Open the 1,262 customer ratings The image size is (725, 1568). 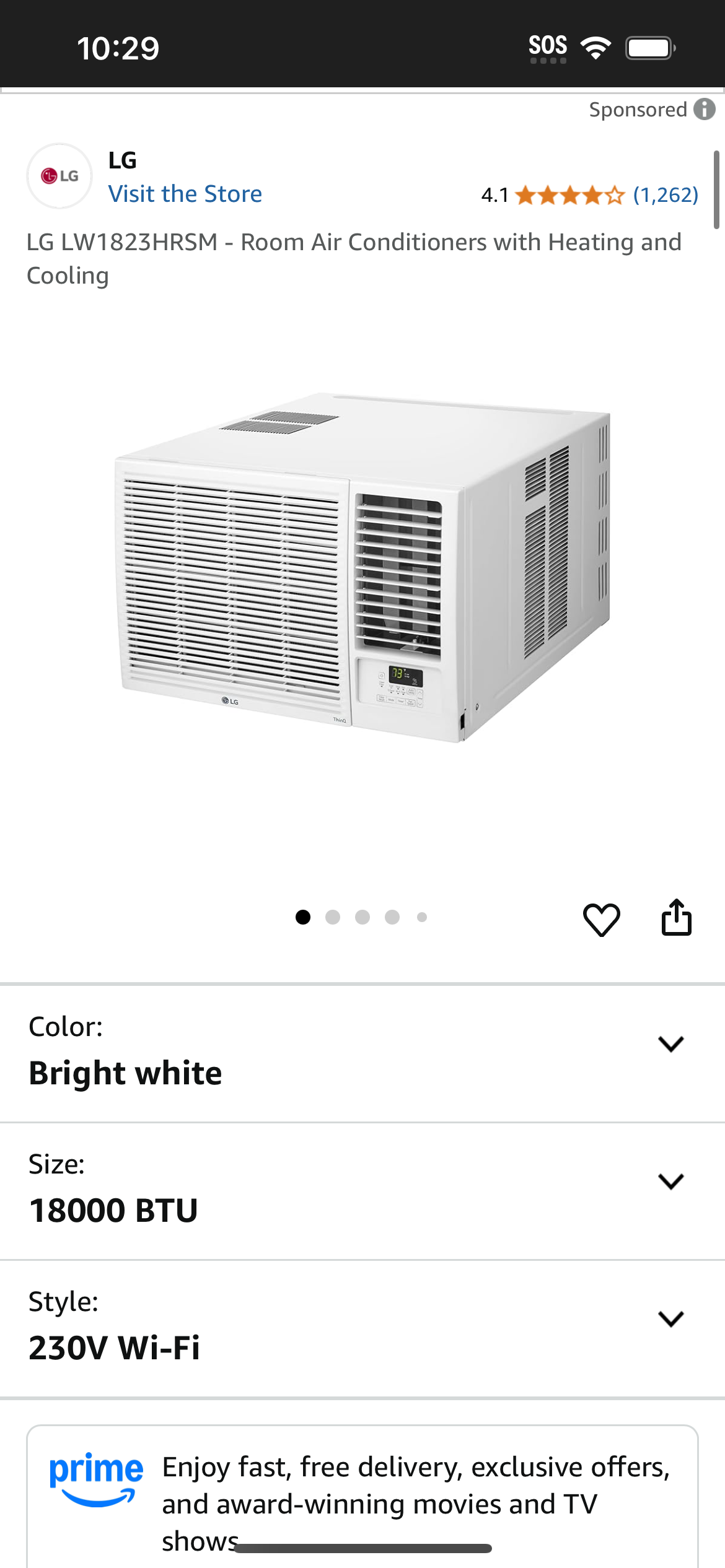[x=666, y=195]
